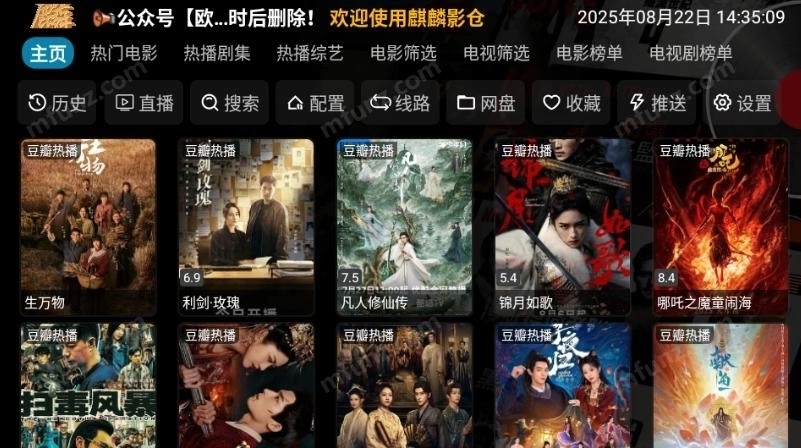The height and width of the screenshot is (448, 801).
Task: View 收藏 favorites
Action: click(572, 102)
